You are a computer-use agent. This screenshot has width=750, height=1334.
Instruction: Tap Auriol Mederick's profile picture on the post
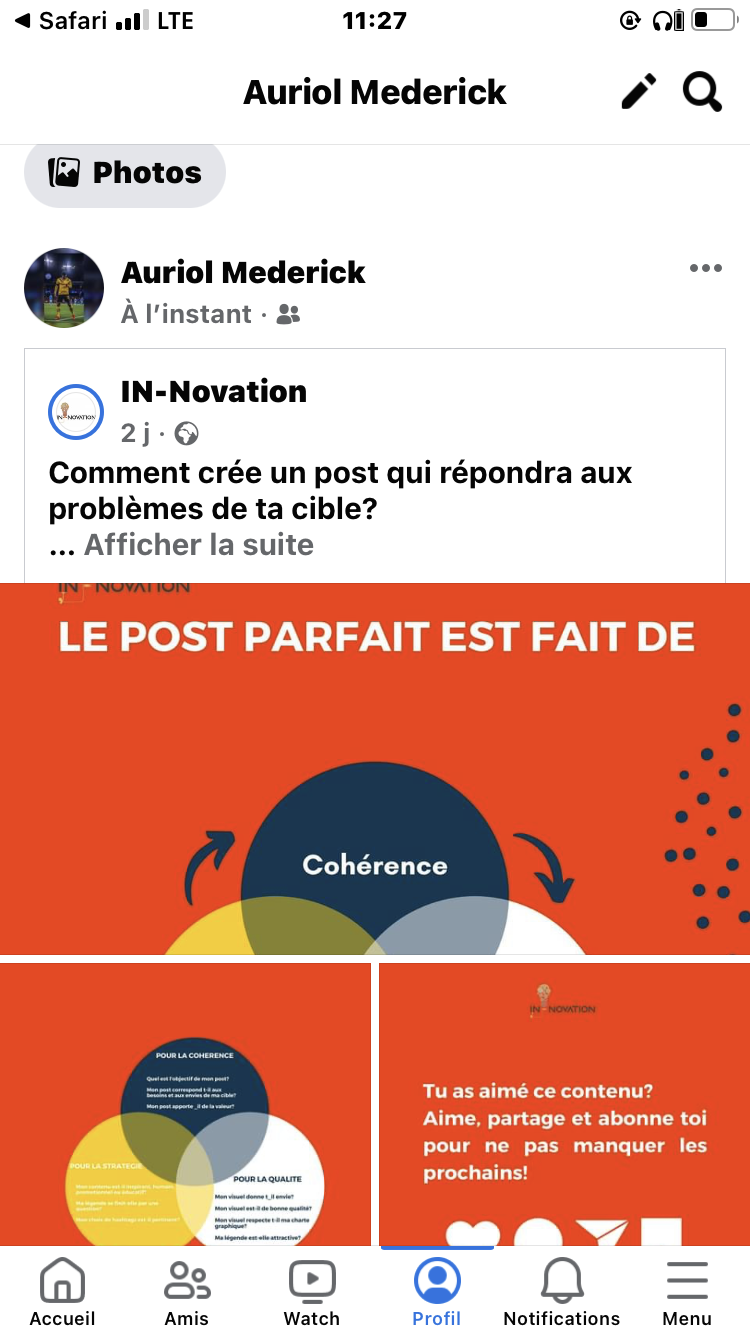(64, 288)
